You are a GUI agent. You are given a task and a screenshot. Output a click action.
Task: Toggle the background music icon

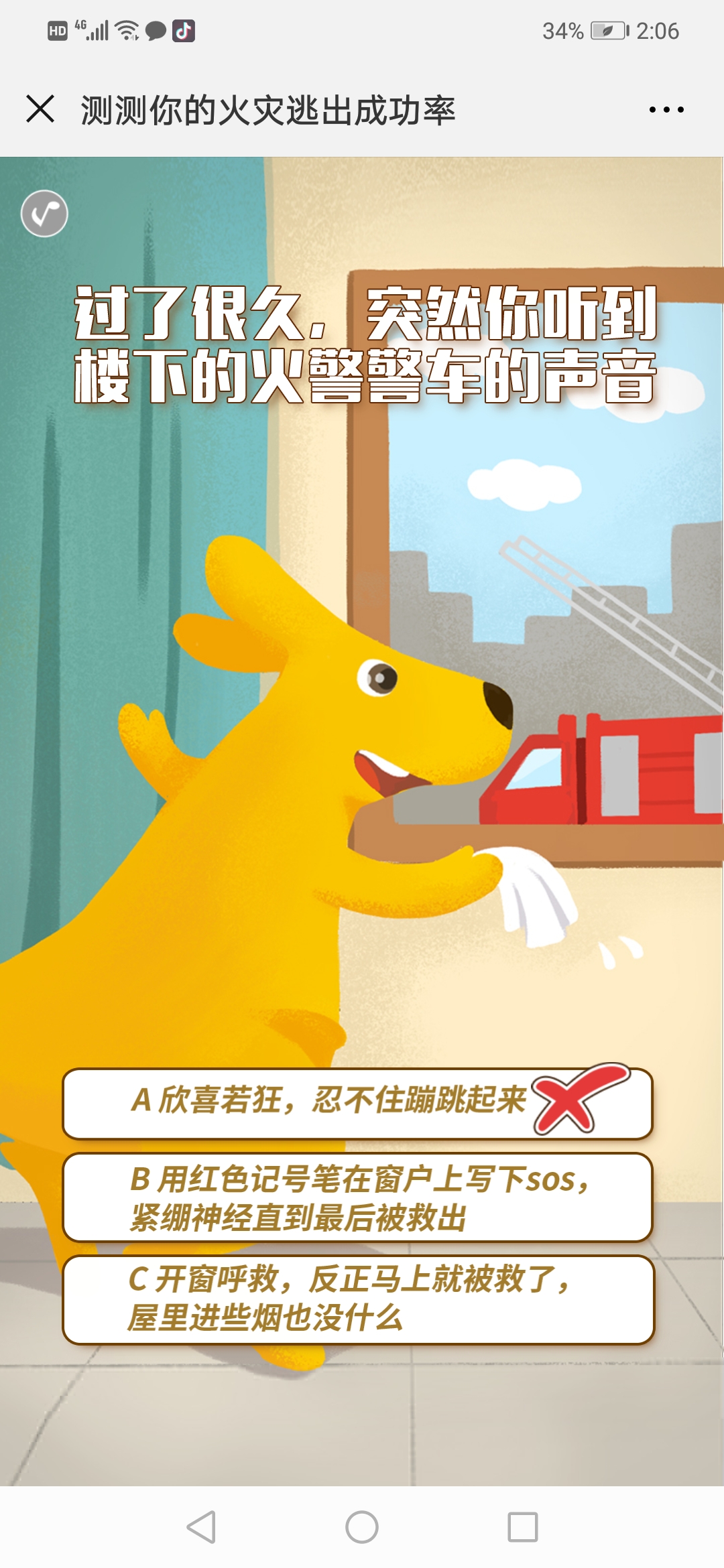[44, 214]
